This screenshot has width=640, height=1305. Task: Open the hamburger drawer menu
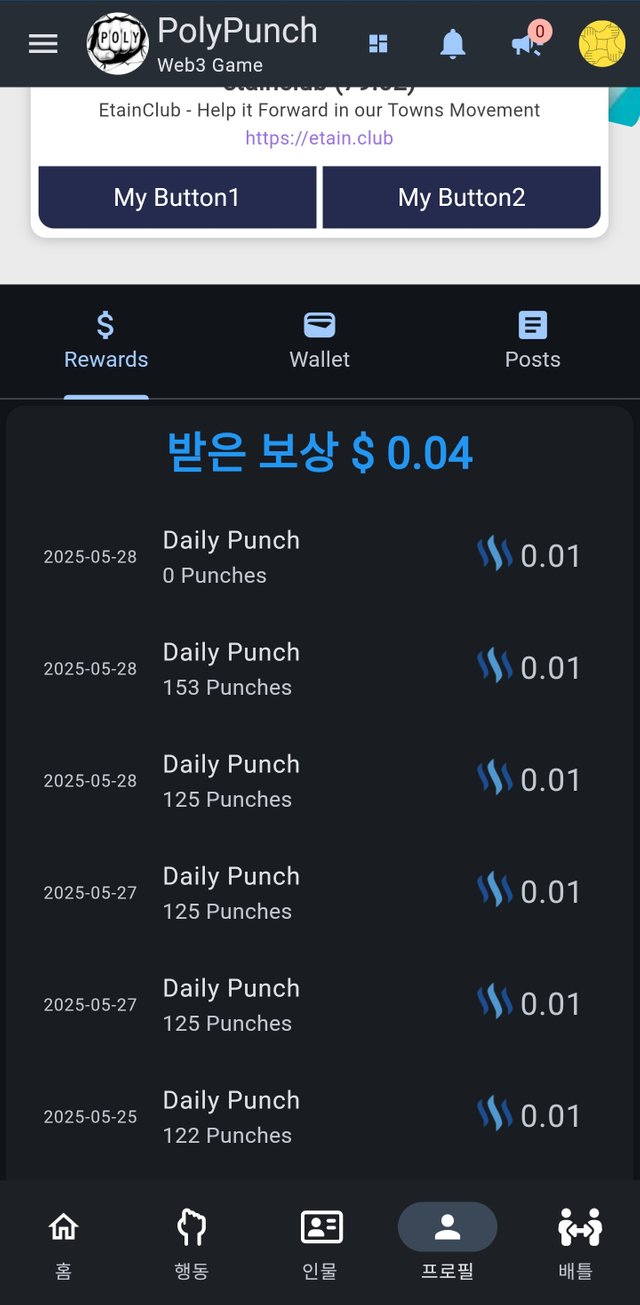(x=43, y=44)
